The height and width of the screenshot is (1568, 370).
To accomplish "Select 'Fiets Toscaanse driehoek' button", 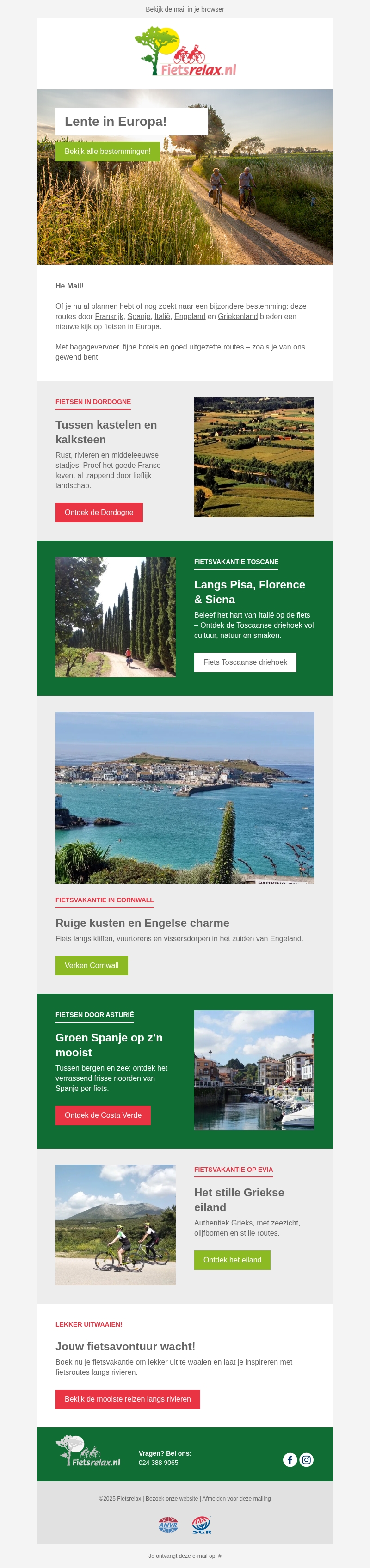I will pos(245,662).
